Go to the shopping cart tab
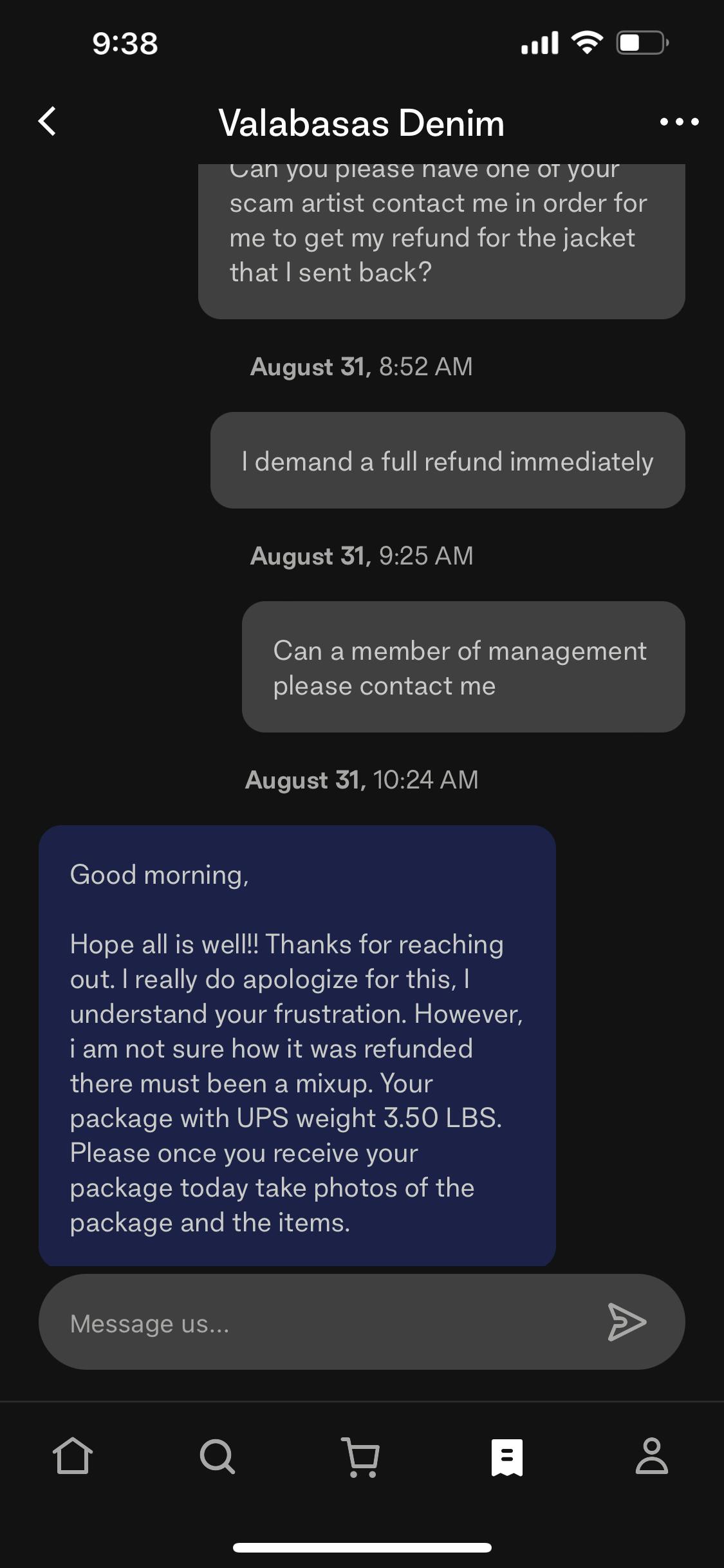 [x=362, y=1457]
